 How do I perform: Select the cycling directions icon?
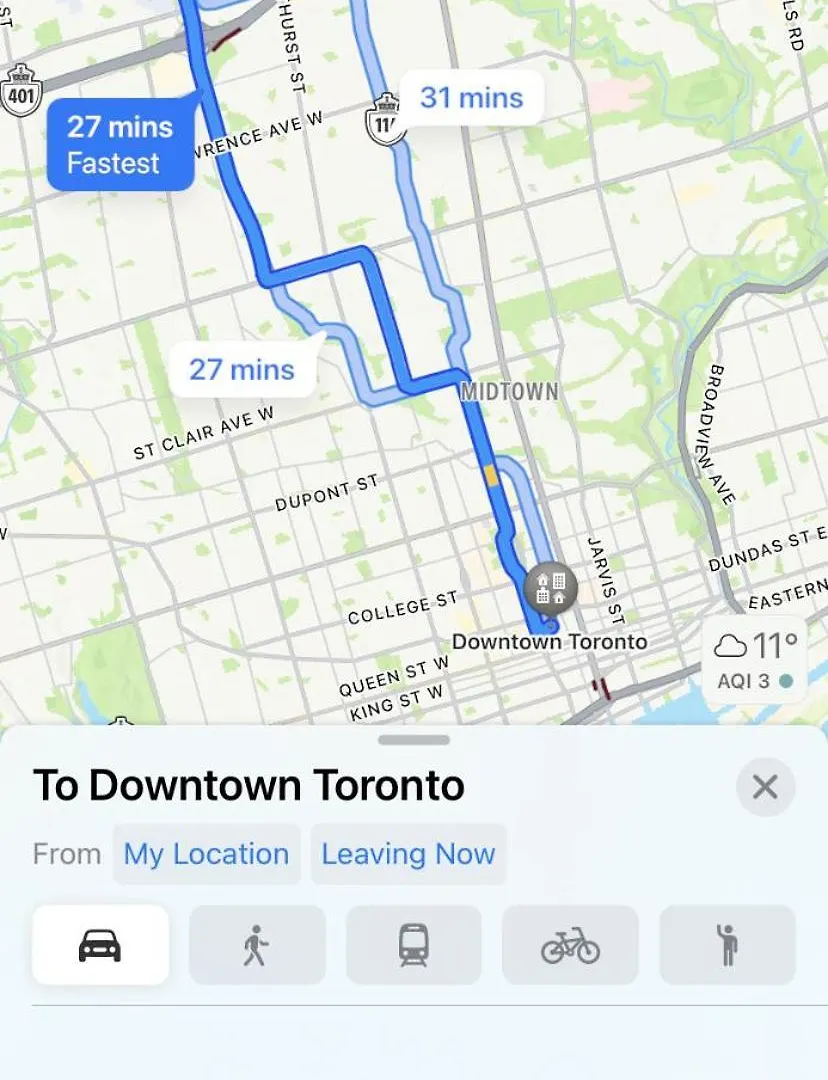570,944
